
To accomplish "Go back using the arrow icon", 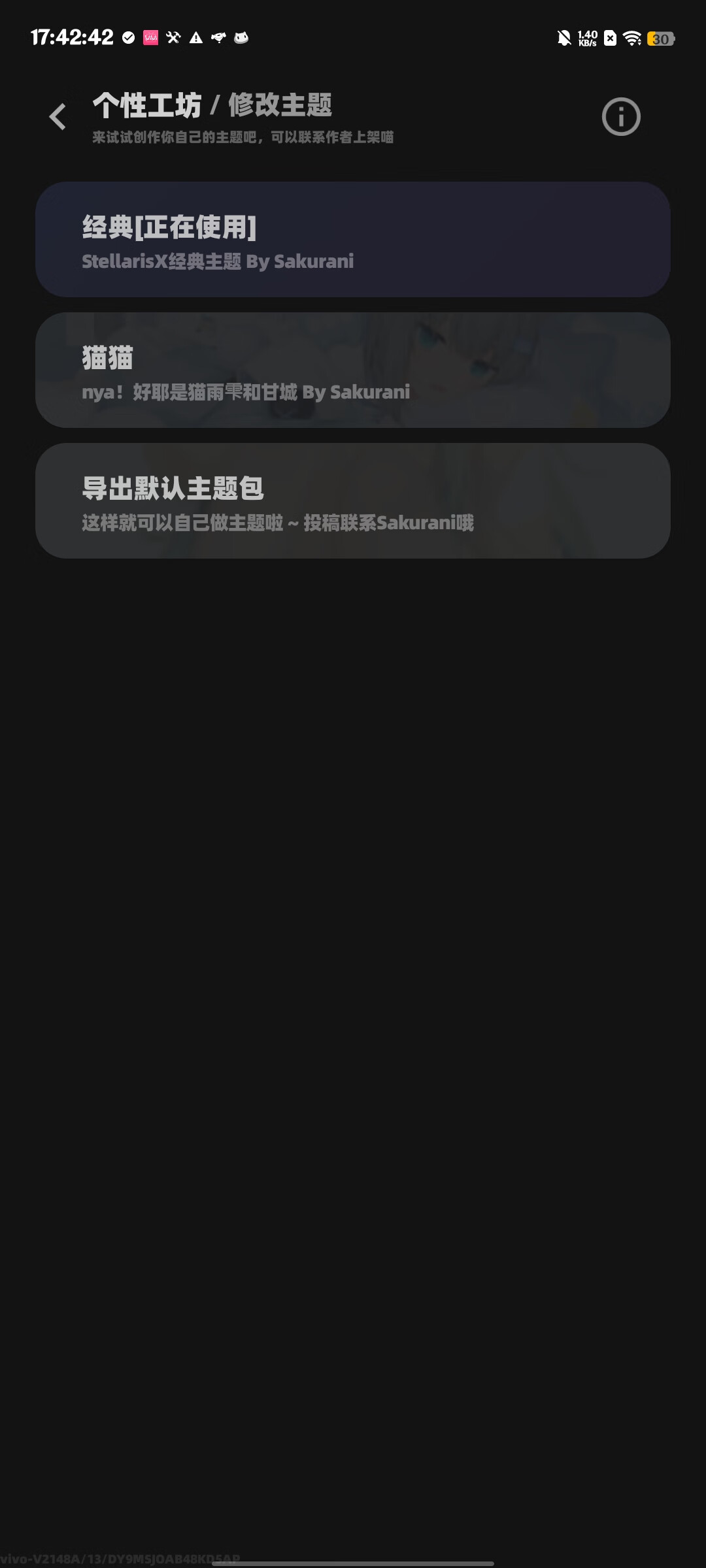I will 58,117.
